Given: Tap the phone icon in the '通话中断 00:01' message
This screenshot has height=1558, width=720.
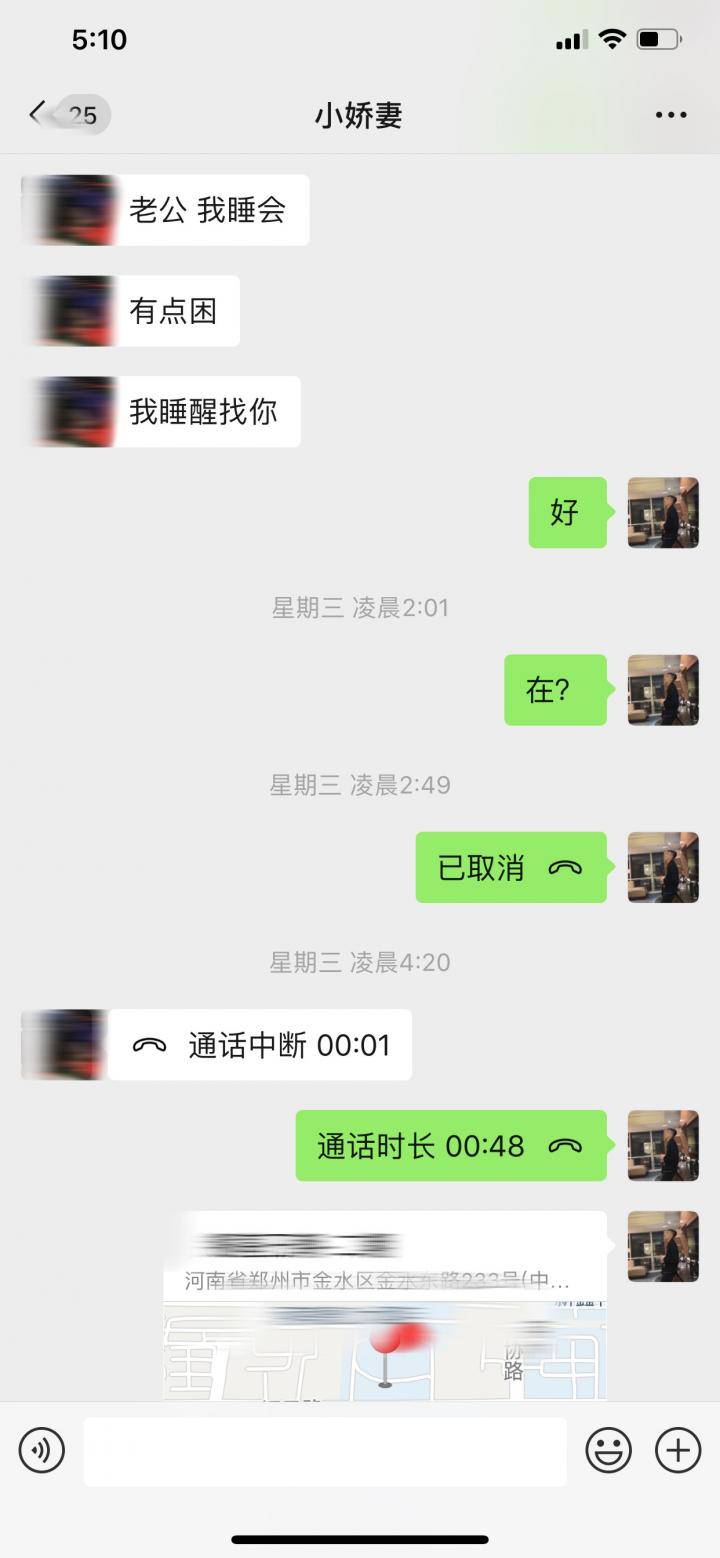Looking at the screenshot, I should [x=151, y=1045].
